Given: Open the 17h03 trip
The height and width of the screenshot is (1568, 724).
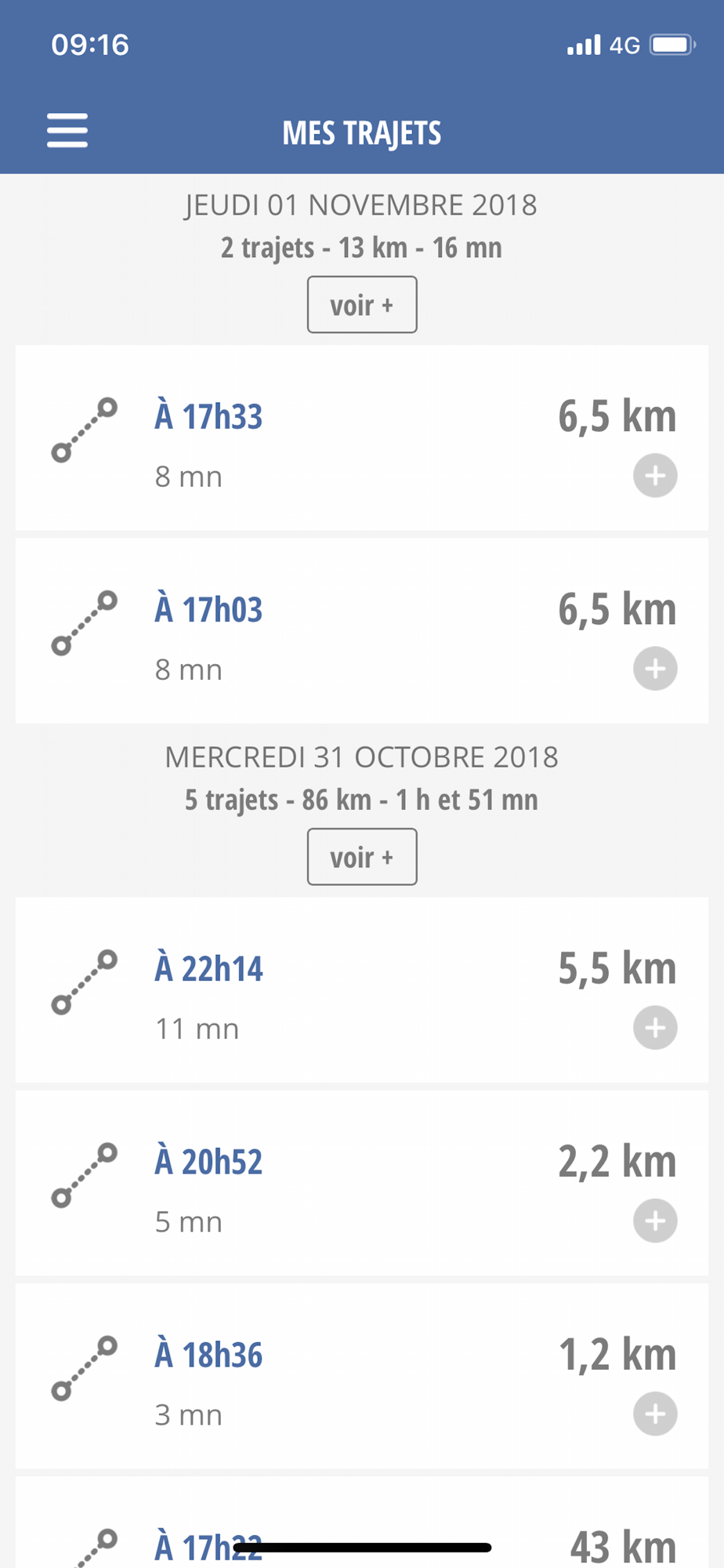Looking at the screenshot, I should (362, 630).
